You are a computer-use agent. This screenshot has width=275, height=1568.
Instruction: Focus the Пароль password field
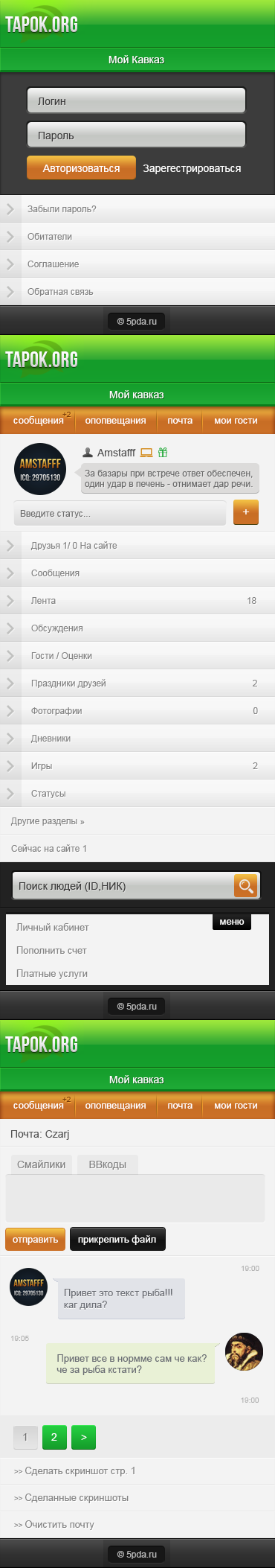tap(136, 136)
